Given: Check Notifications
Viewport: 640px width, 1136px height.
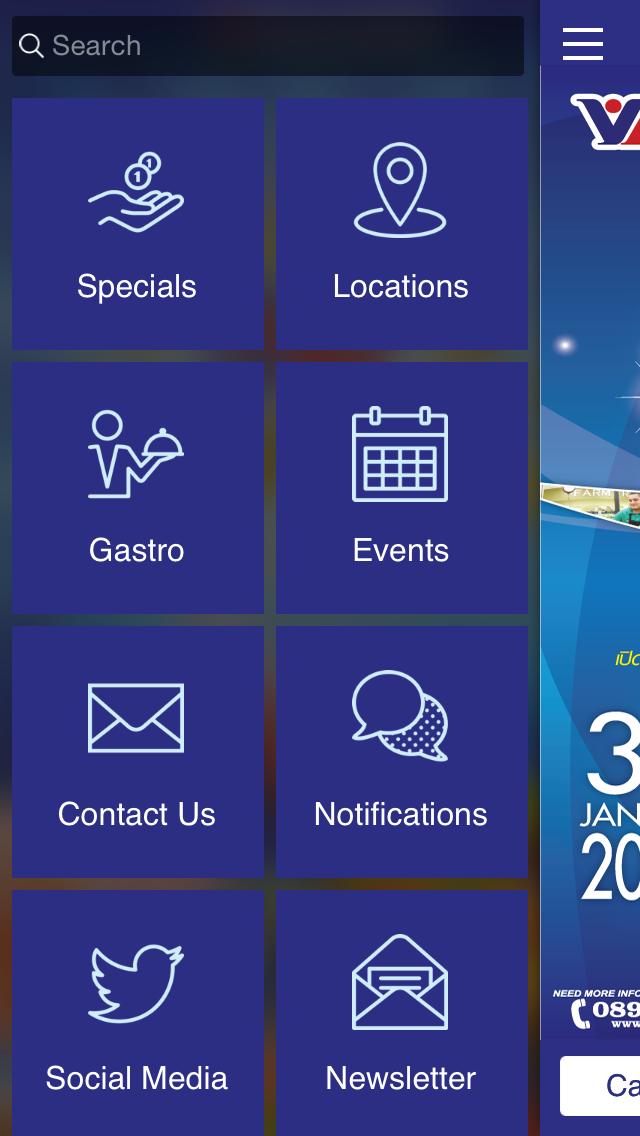Looking at the screenshot, I should (x=401, y=752).
